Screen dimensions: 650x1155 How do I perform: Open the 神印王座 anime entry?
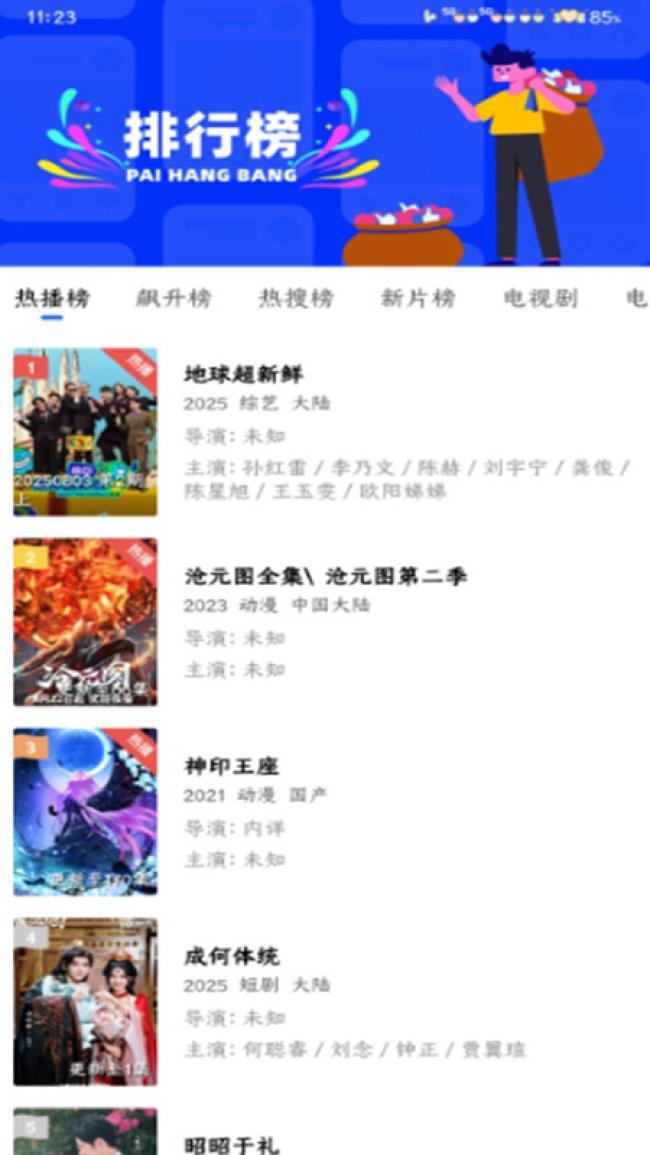pos(232,766)
